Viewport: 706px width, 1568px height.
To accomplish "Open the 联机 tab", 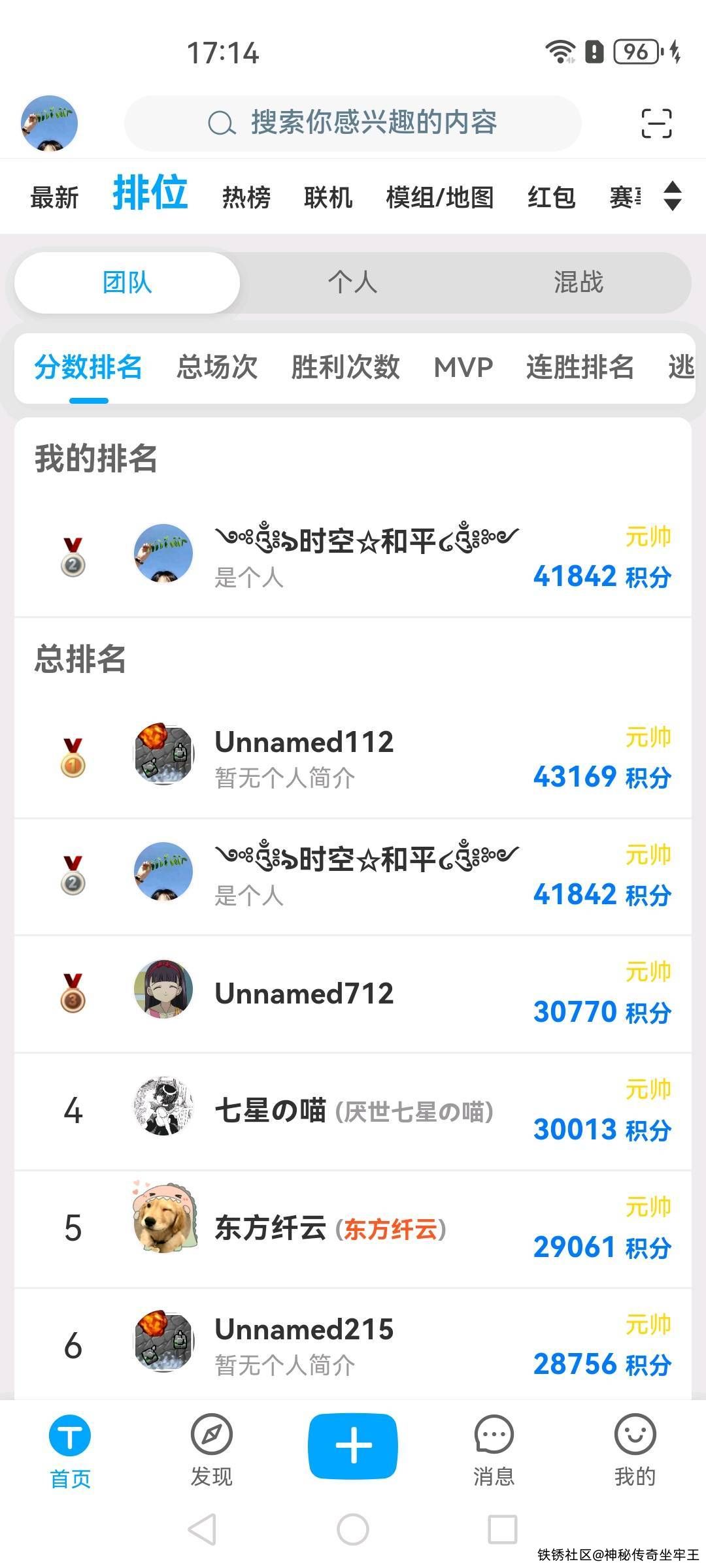I will point(328,197).
